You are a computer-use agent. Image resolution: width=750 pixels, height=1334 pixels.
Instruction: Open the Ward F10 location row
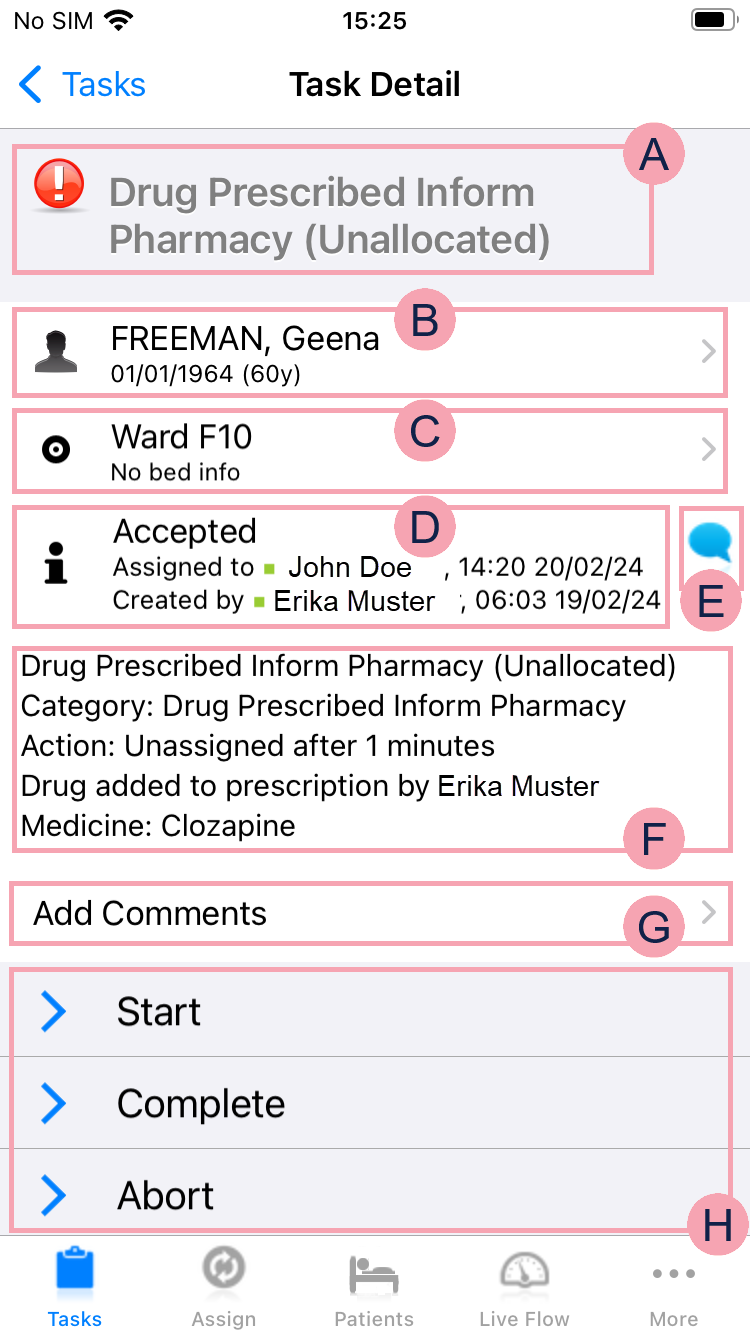point(368,451)
